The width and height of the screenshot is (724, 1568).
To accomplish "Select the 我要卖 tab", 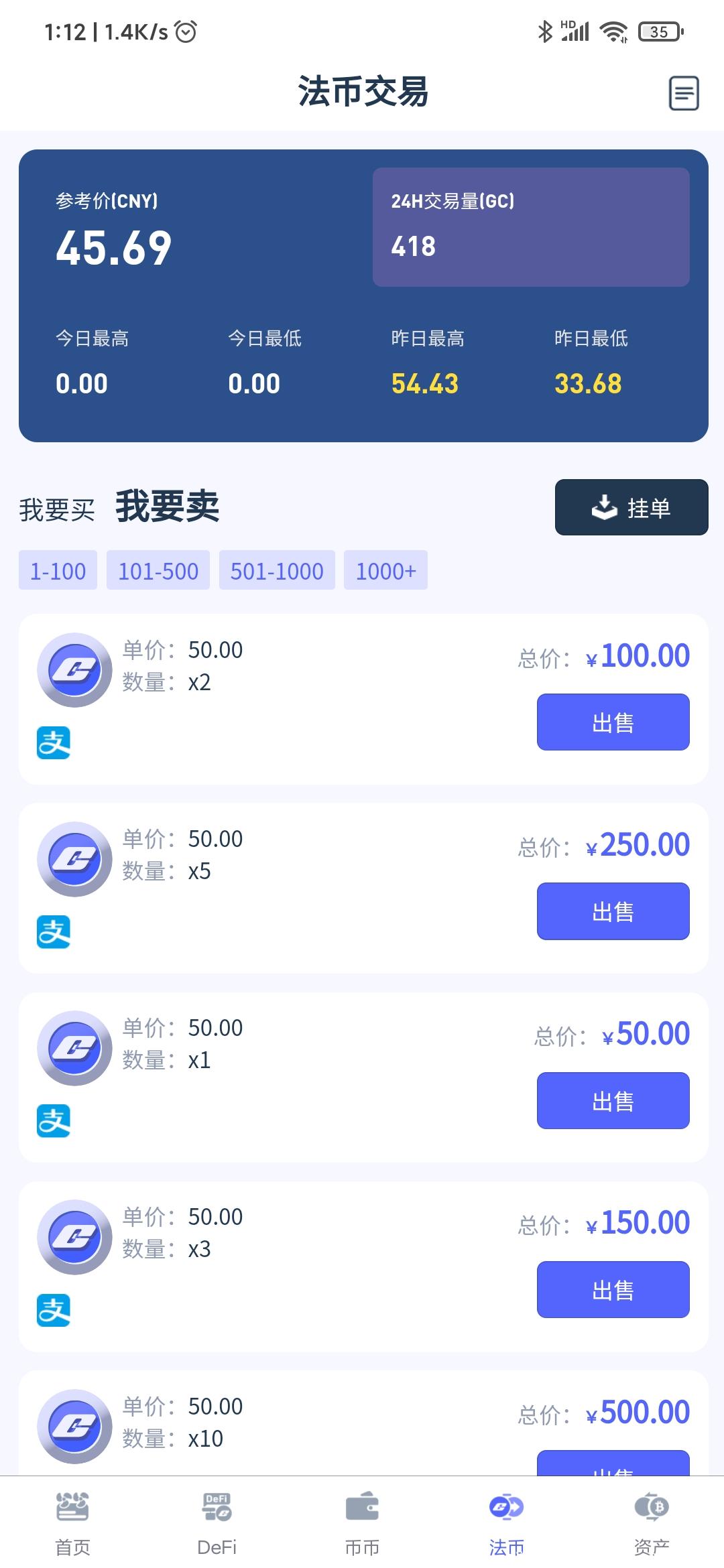I will (x=168, y=507).
